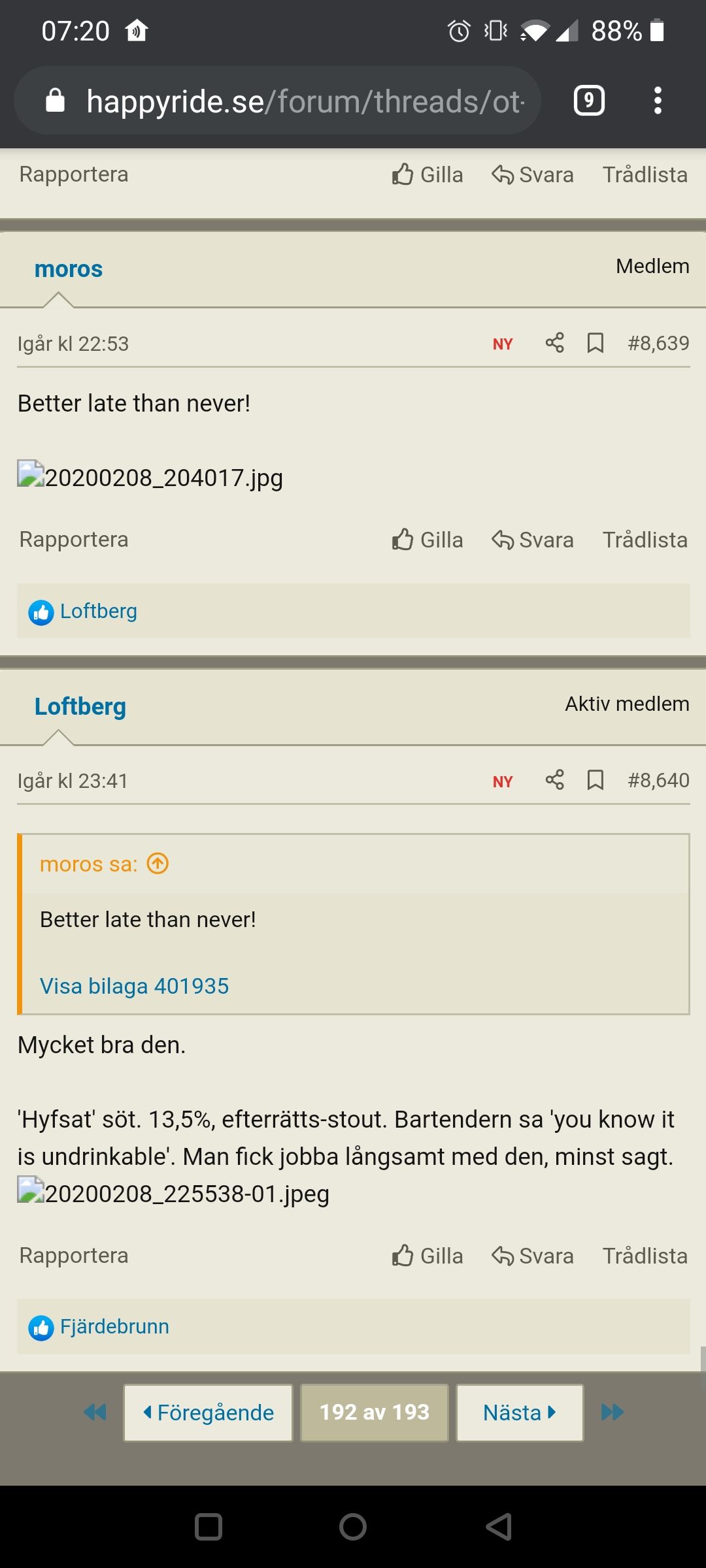Open moros's user profile
This screenshot has height=1568, width=706.
(x=69, y=269)
